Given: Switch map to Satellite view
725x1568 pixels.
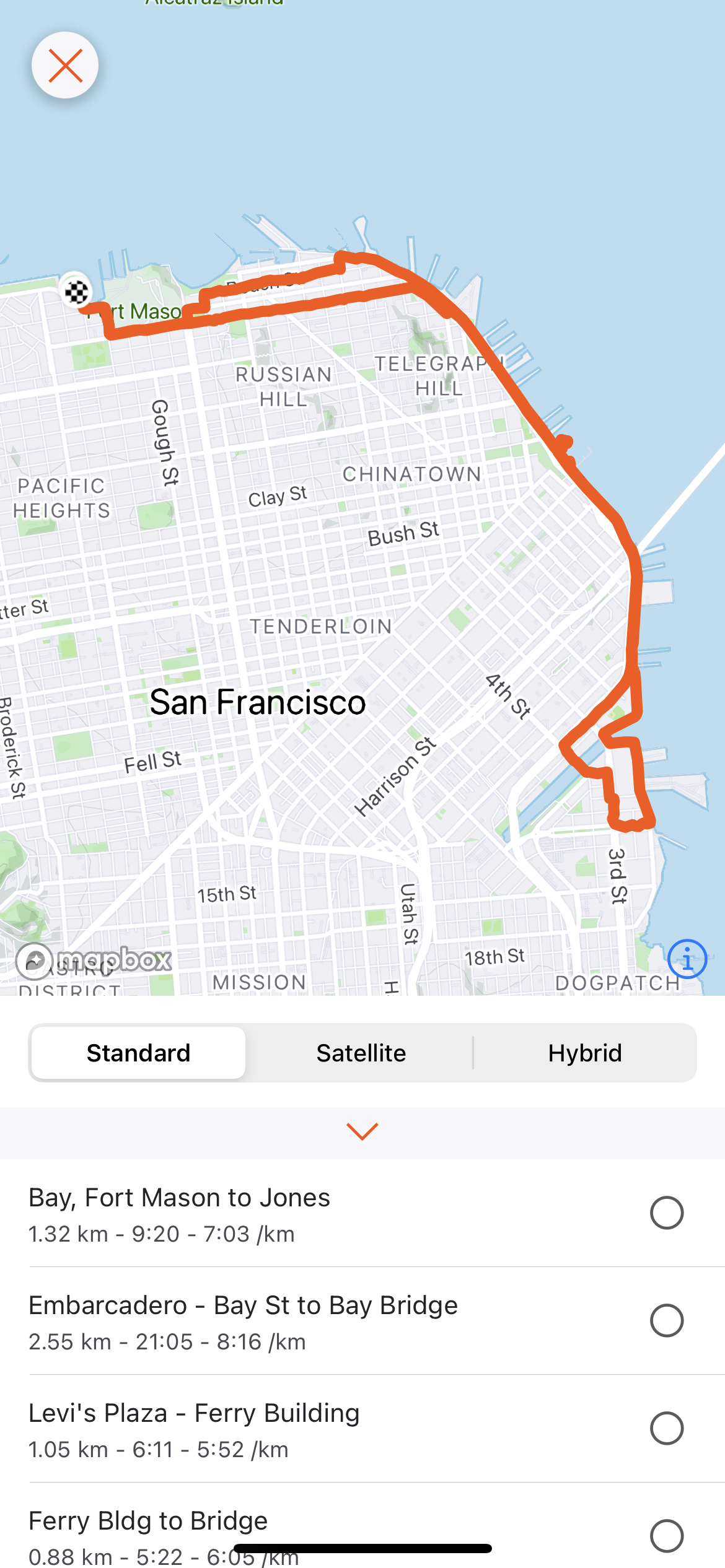Looking at the screenshot, I should coord(361,1053).
